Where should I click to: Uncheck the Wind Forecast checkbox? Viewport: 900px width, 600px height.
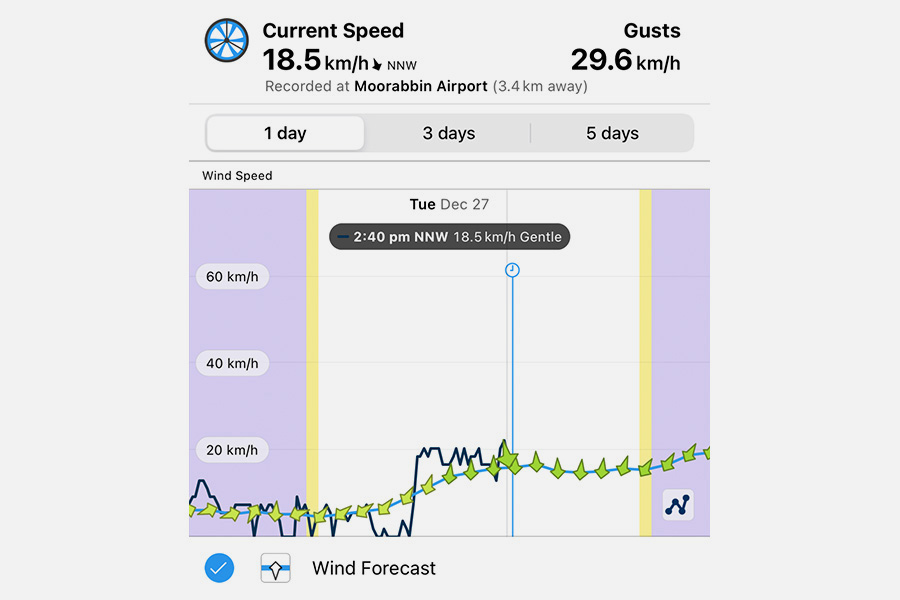pos(219,568)
